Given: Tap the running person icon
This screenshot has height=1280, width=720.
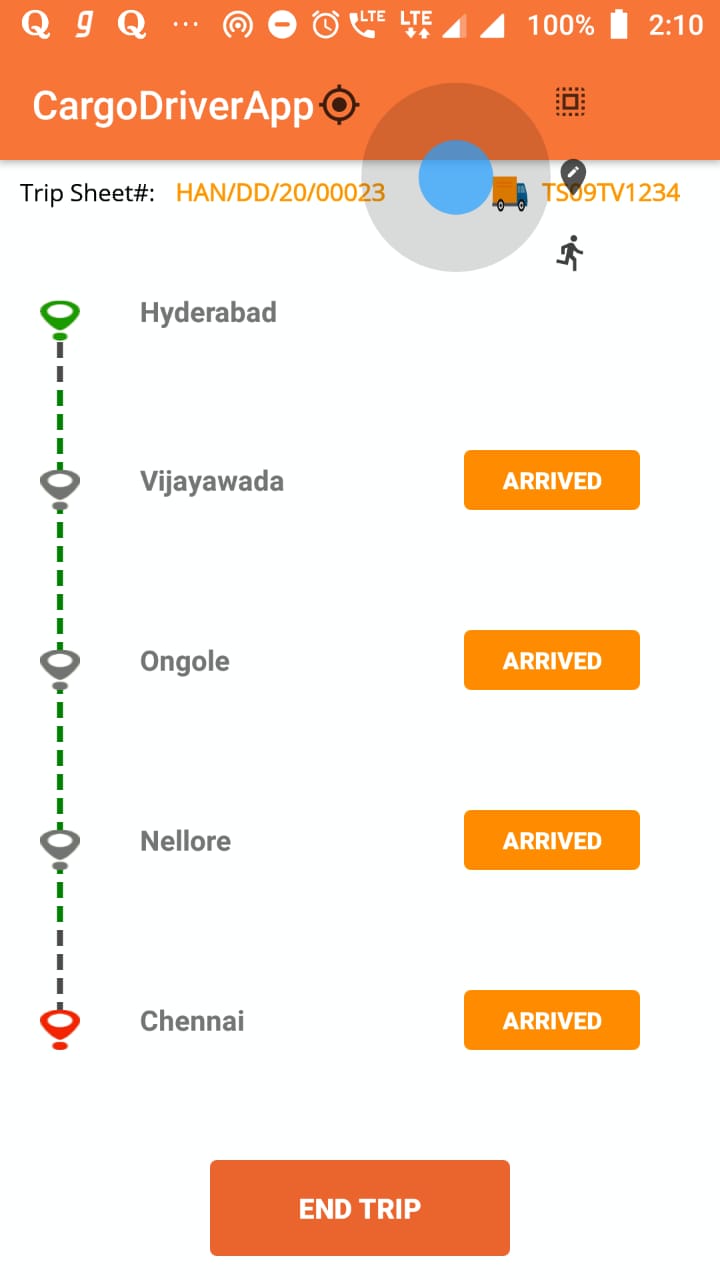Looking at the screenshot, I should [570, 253].
